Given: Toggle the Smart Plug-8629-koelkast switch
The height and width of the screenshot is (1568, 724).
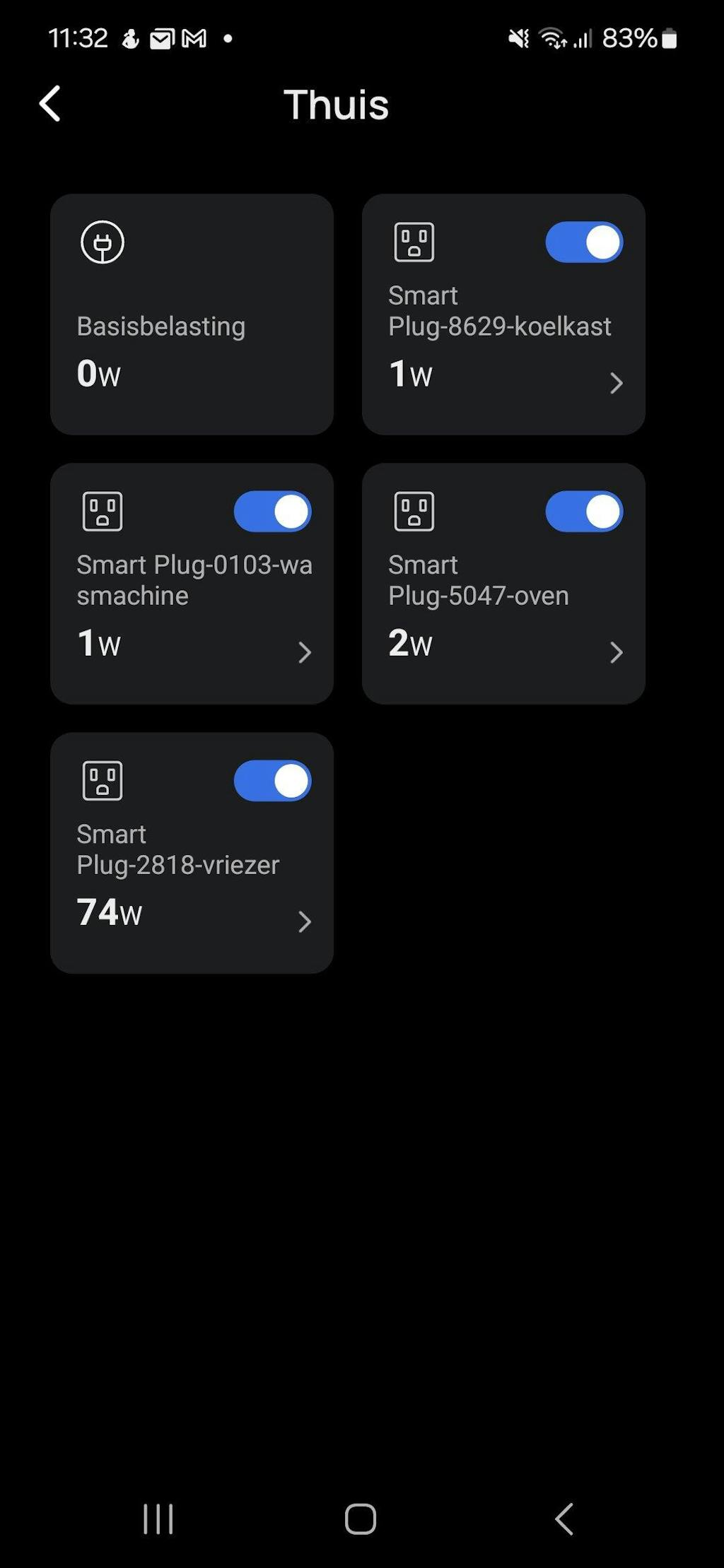Looking at the screenshot, I should [x=583, y=242].
